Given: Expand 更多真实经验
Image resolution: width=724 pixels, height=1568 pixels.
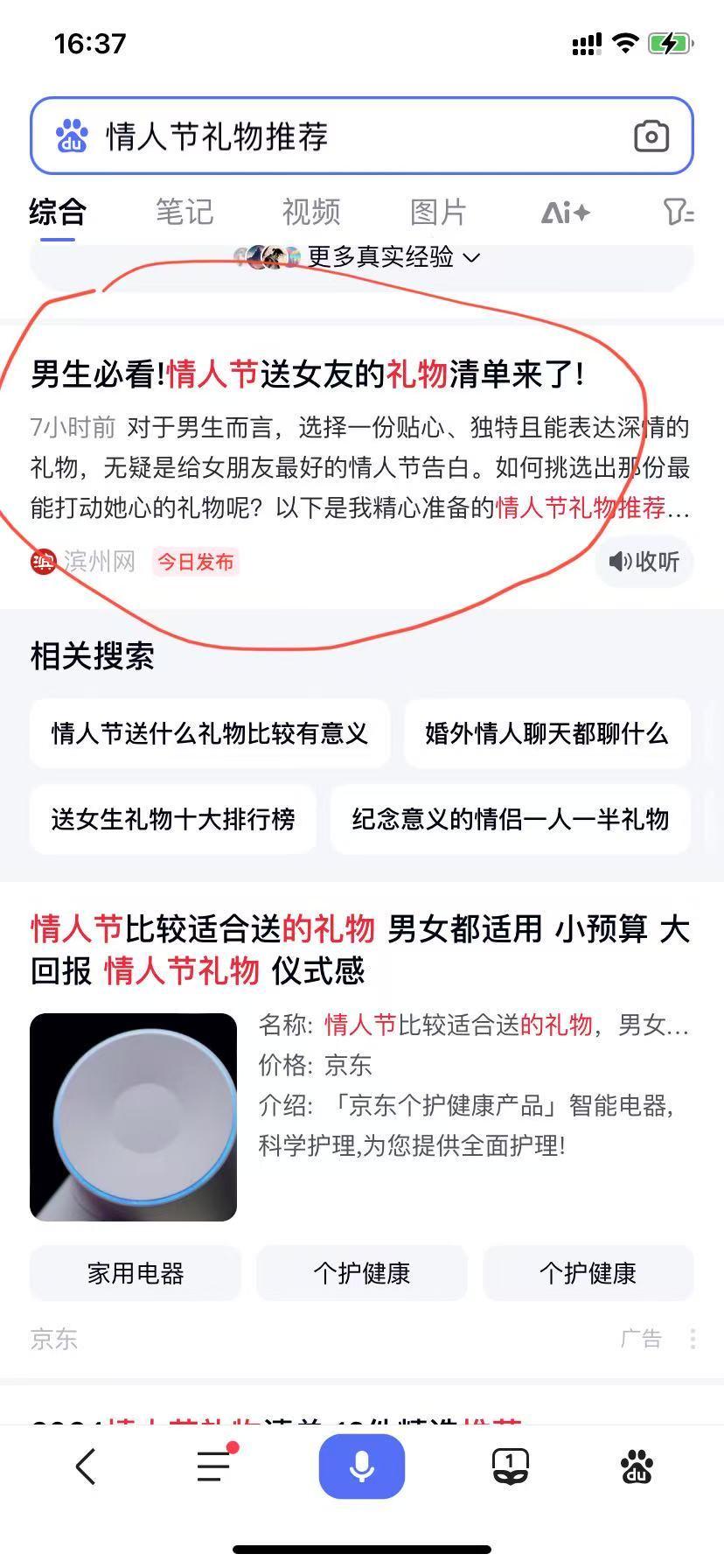Looking at the screenshot, I should [x=393, y=256].
